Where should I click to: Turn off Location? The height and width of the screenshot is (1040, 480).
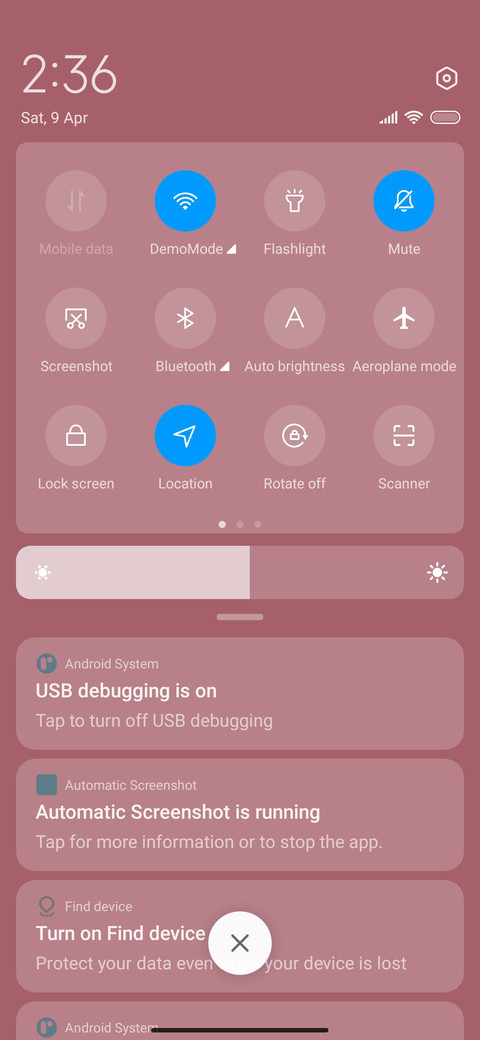pos(185,436)
